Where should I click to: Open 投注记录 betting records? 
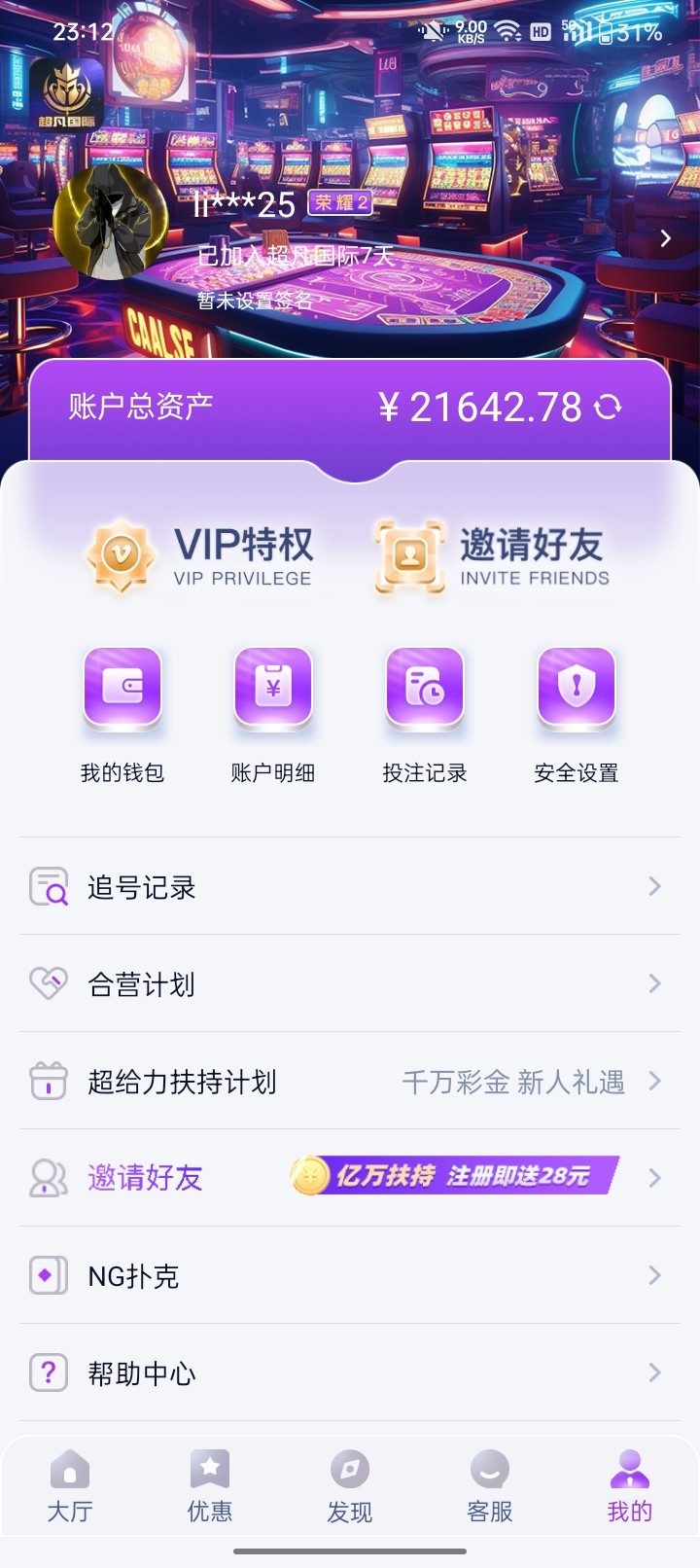pyautogui.click(x=425, y=715)
